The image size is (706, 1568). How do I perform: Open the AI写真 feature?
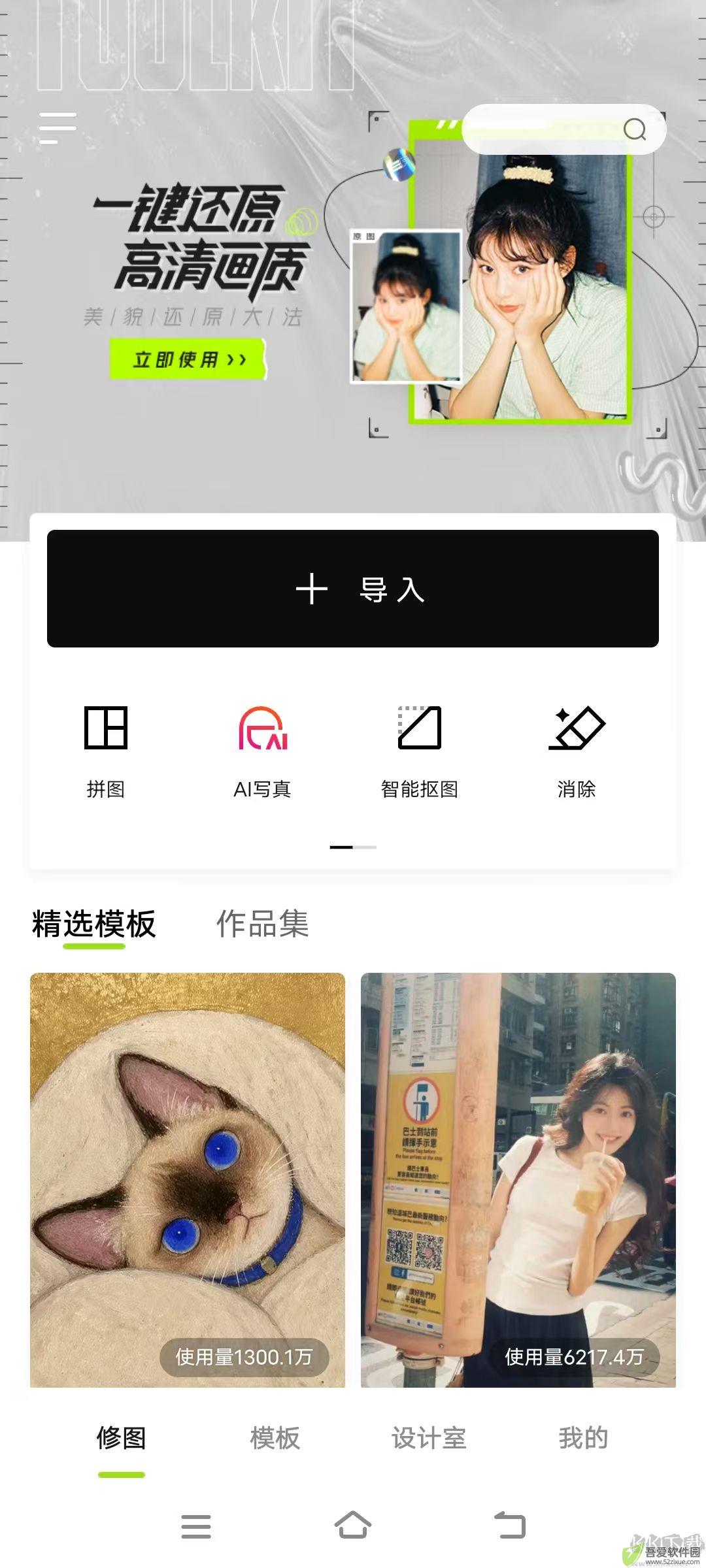(262, 751)
